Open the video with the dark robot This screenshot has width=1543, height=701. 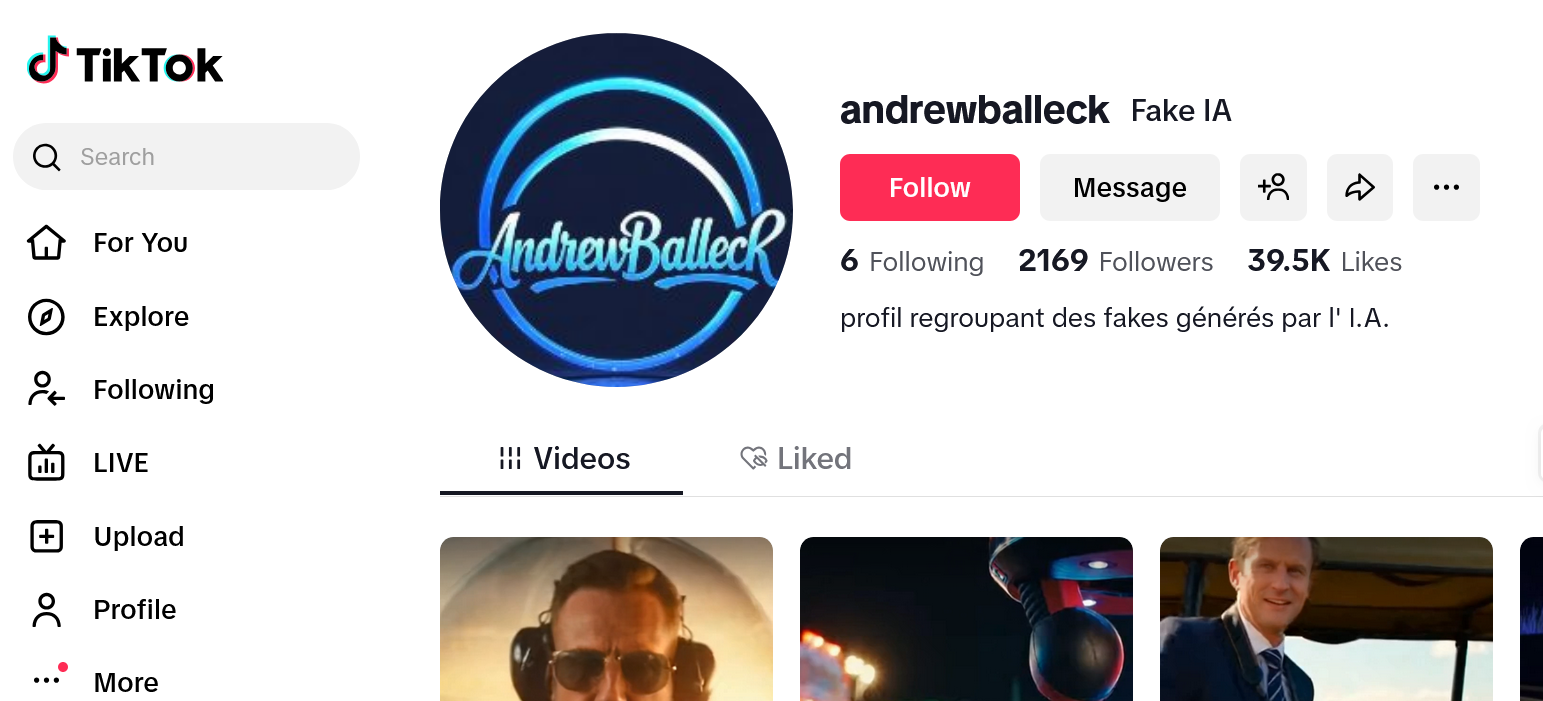966,620
